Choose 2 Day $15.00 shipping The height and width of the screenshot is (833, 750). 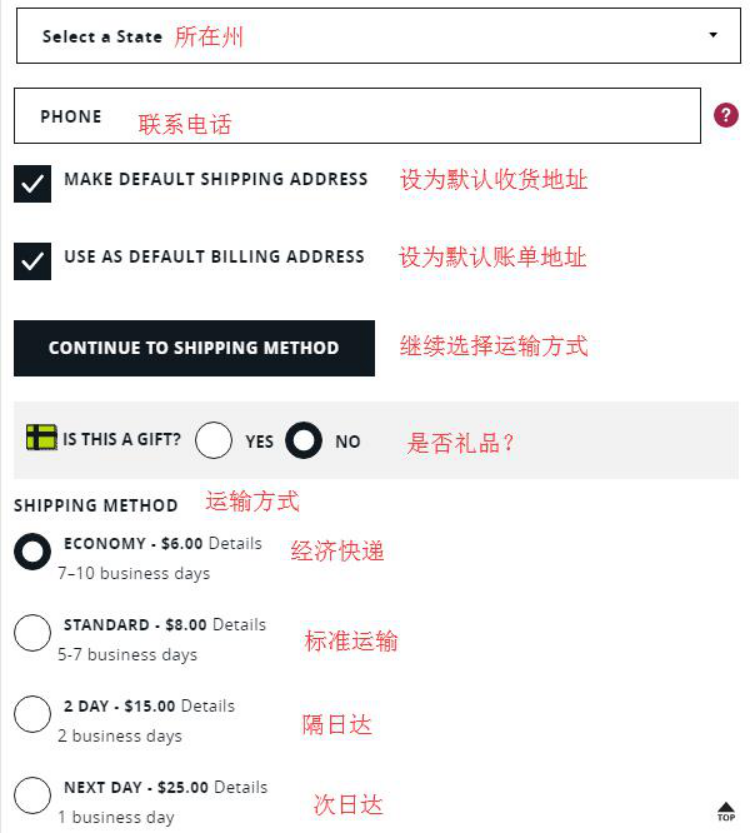[x=33, y=713]
